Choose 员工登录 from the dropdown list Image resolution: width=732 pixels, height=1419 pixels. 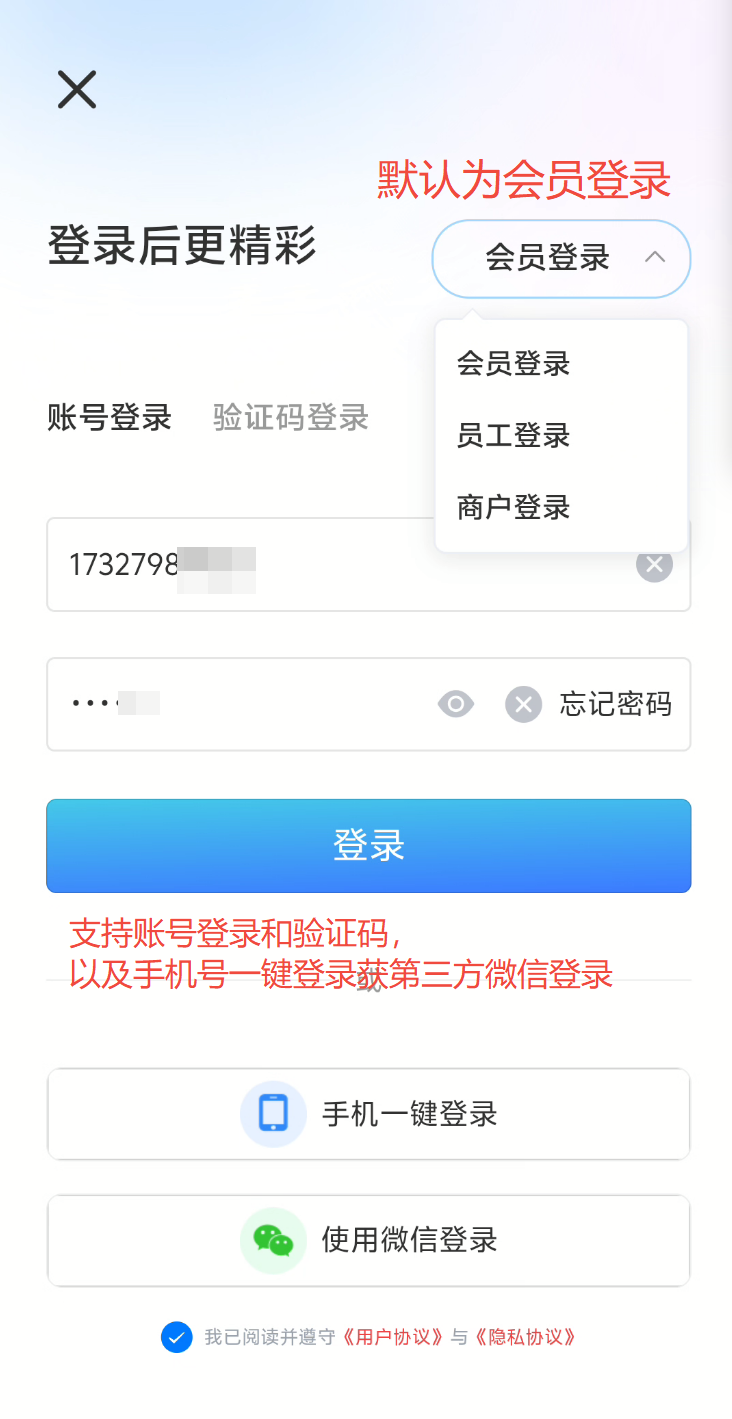tap(513, 435)
